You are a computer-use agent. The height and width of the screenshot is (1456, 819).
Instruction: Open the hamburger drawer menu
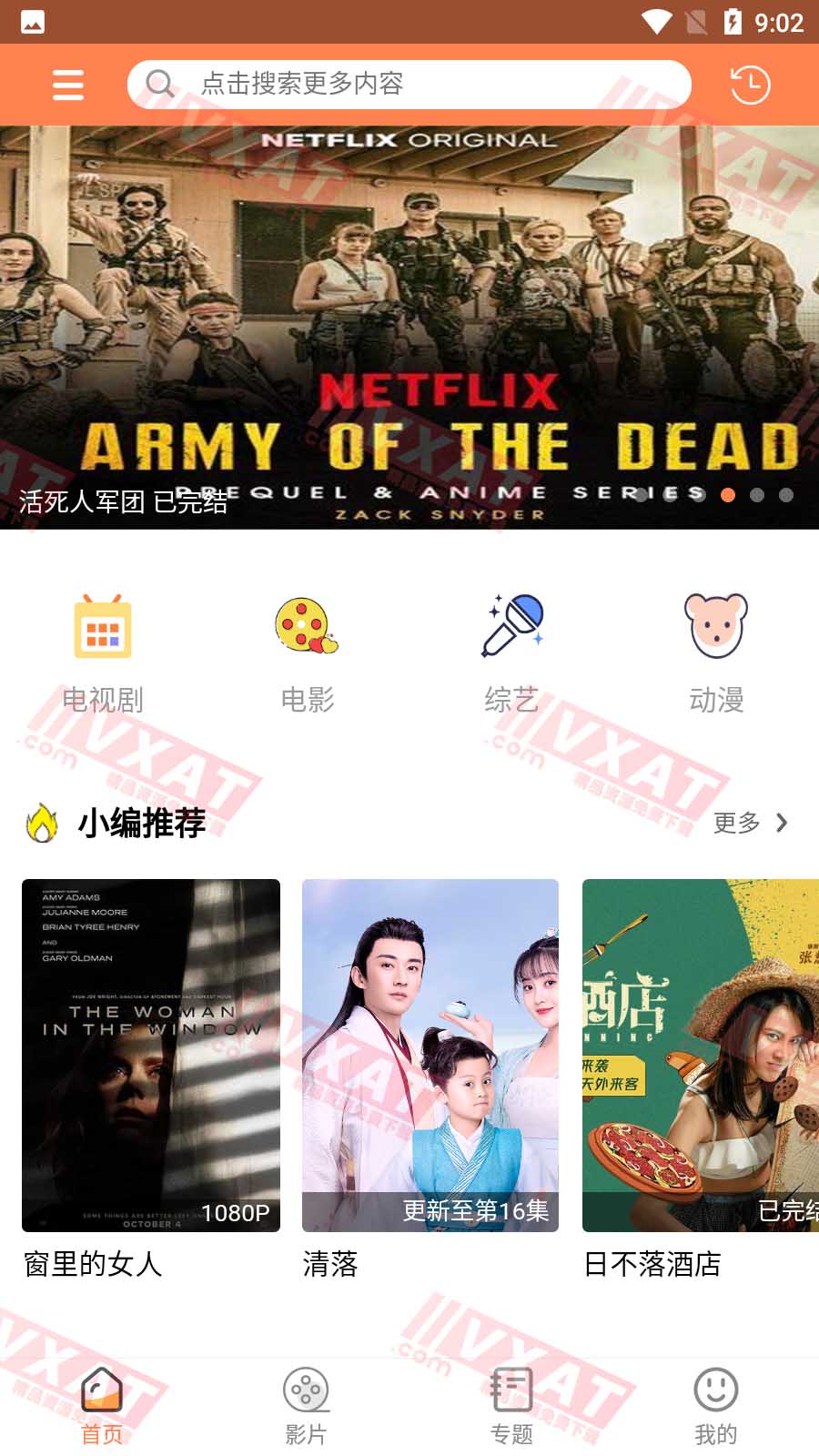click(68, 85)
